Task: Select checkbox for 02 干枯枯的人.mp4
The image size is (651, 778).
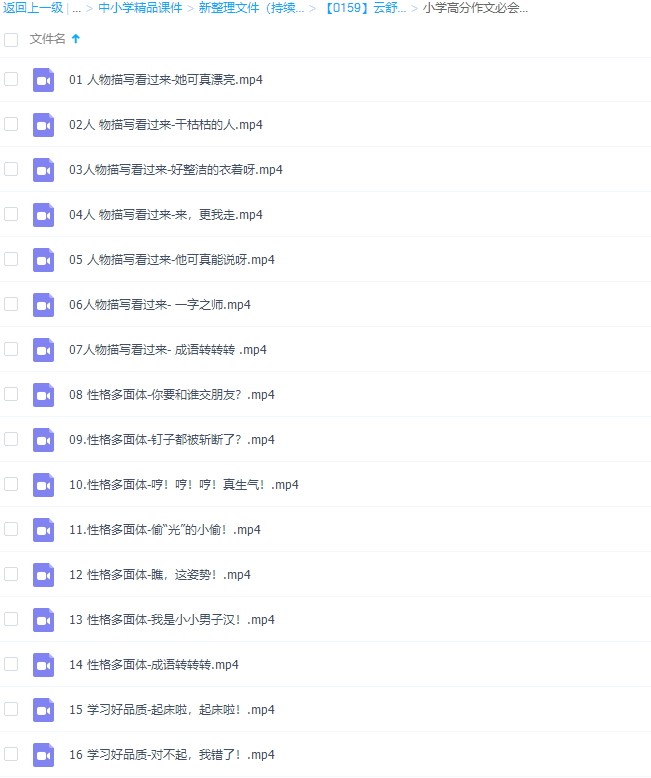Action: (x=11, y=124)
